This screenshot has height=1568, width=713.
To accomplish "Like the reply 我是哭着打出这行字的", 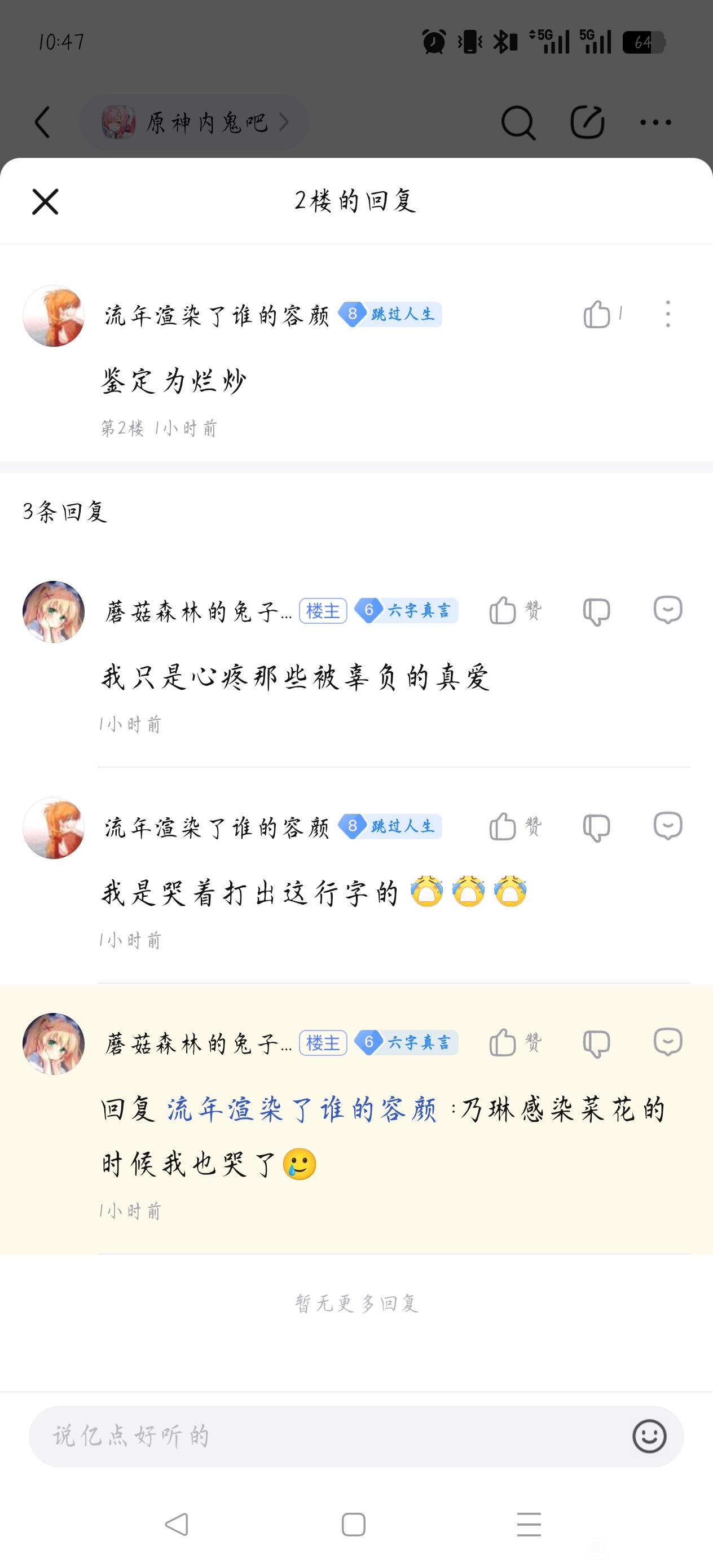I will pyautogui.click(x=503, y=827).
